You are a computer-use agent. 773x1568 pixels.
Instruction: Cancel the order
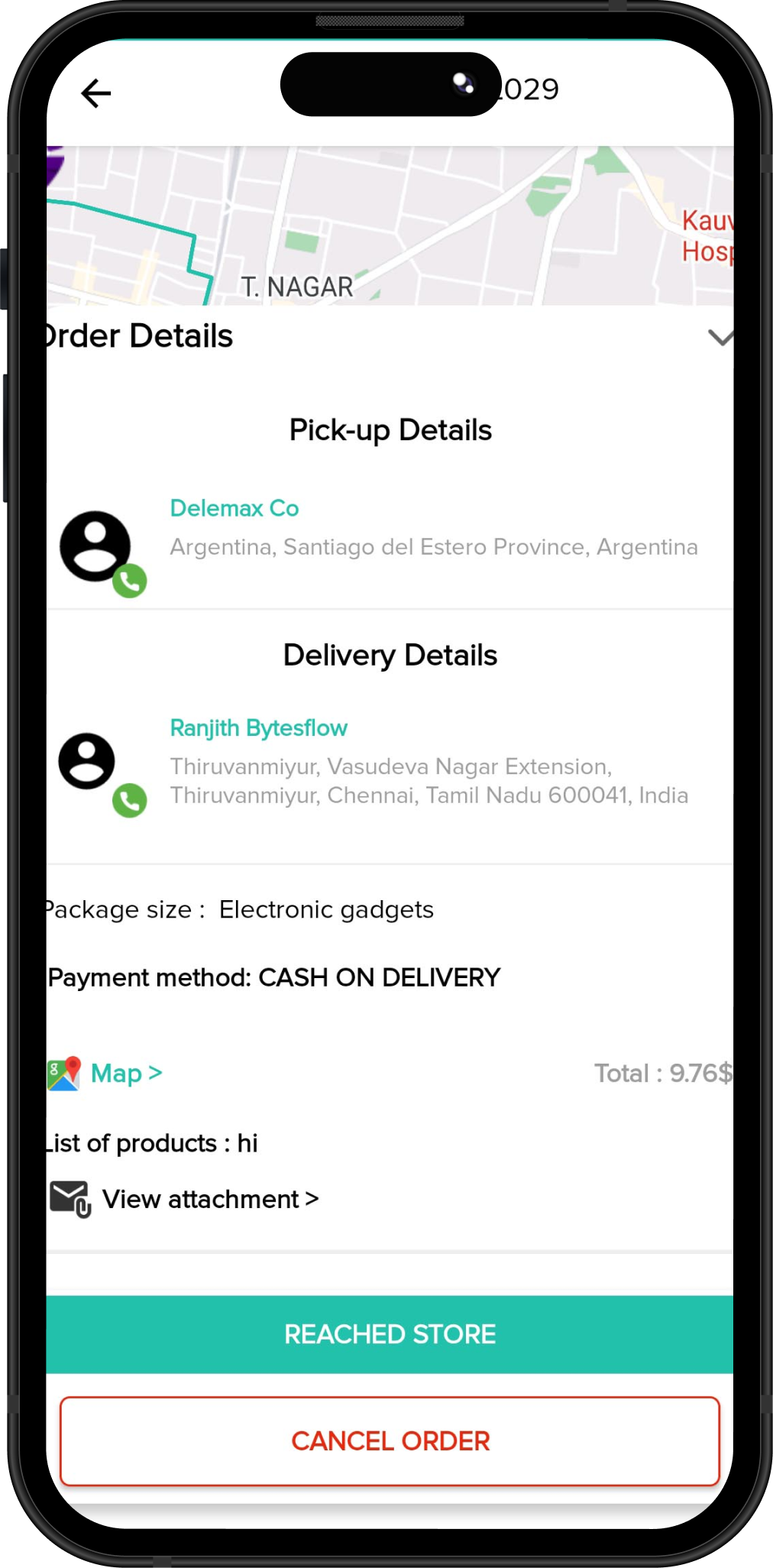[390, 1441]
